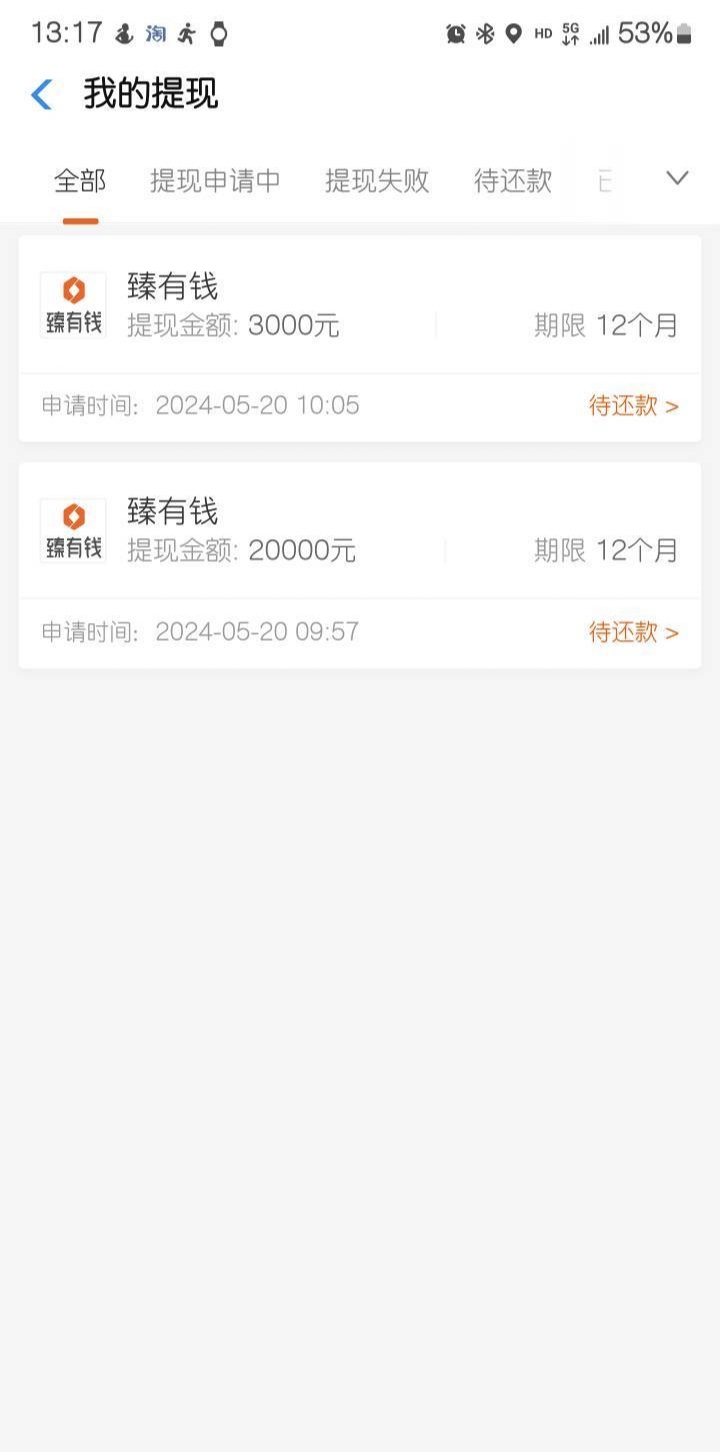The width and height of the screenshot is (720, 1452).
Task: Switch to the 待还款 tab
Action: point(513,181)
